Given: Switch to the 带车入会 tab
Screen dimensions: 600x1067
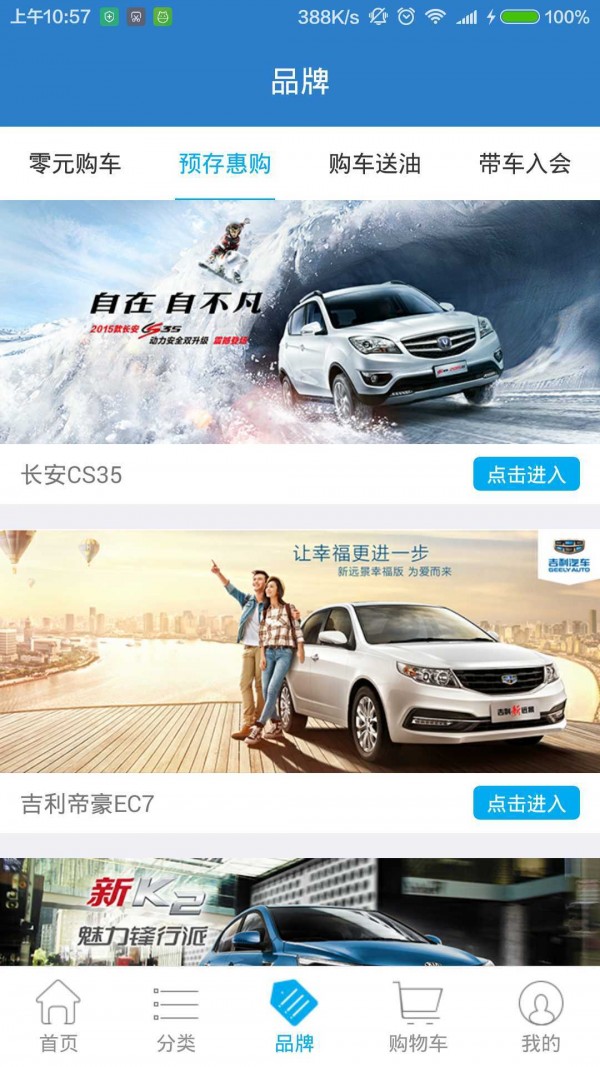Looking at the screenshot, I should click(x=524, y=164).
